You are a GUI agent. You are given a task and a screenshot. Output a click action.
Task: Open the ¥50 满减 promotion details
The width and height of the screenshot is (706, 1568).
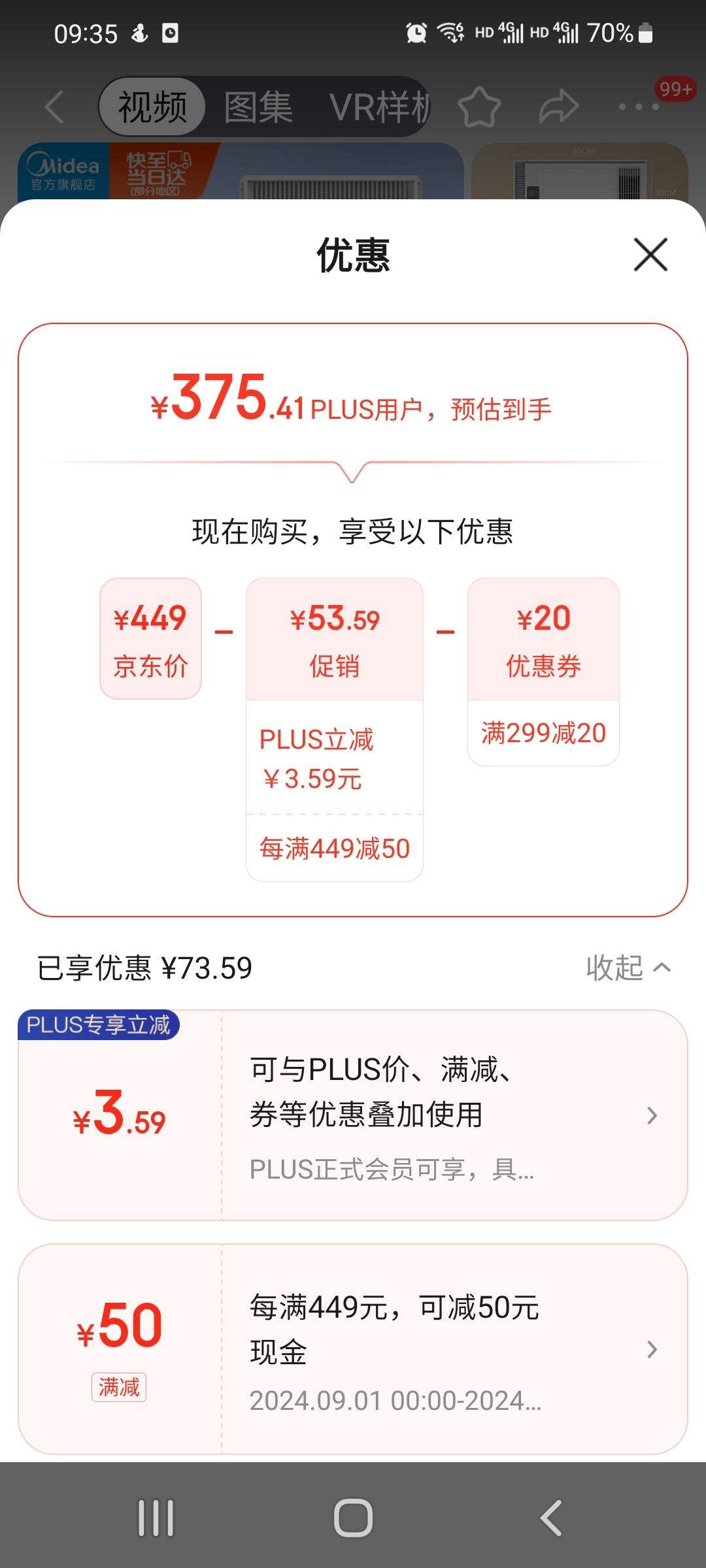pyautogui.click(x=353, y=1349)
